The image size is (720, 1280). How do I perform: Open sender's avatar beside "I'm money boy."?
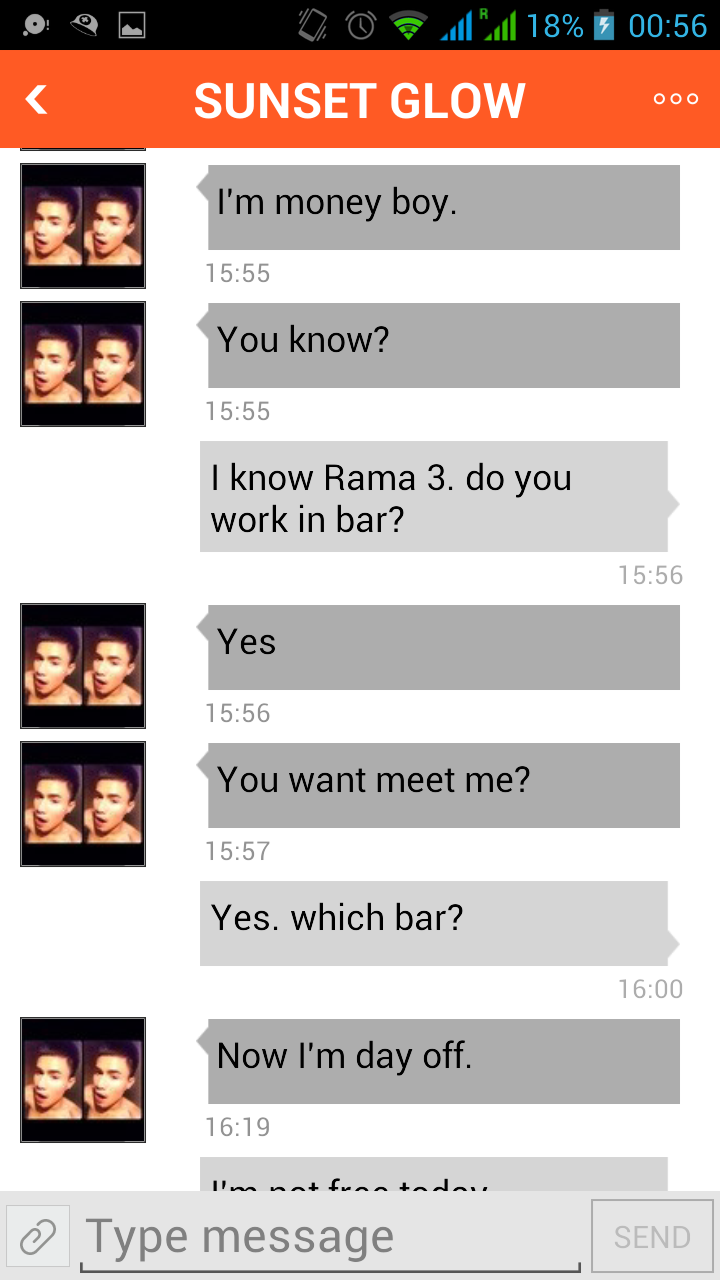tap(83, 226)
